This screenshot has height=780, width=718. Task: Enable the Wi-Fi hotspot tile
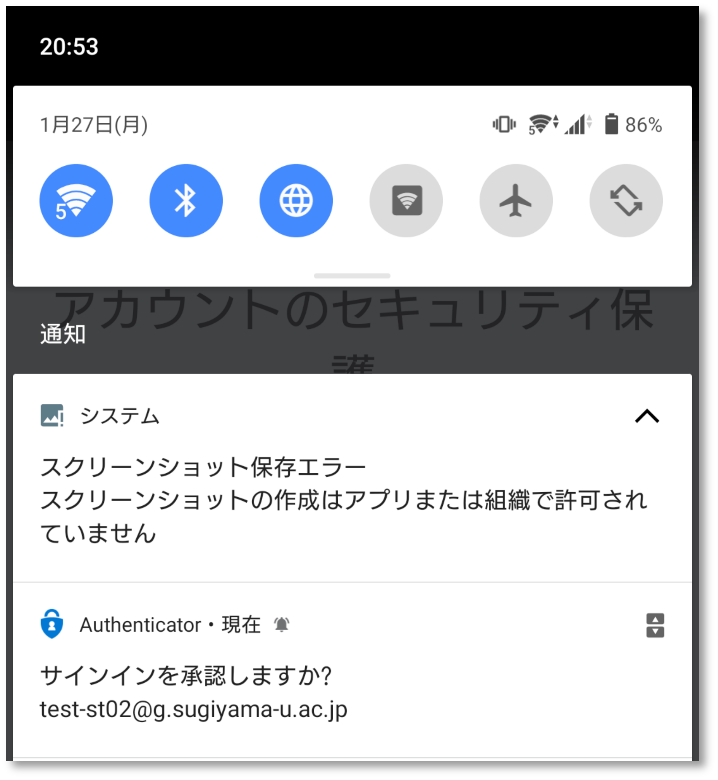pyautogui.click(x=406, y=201)
